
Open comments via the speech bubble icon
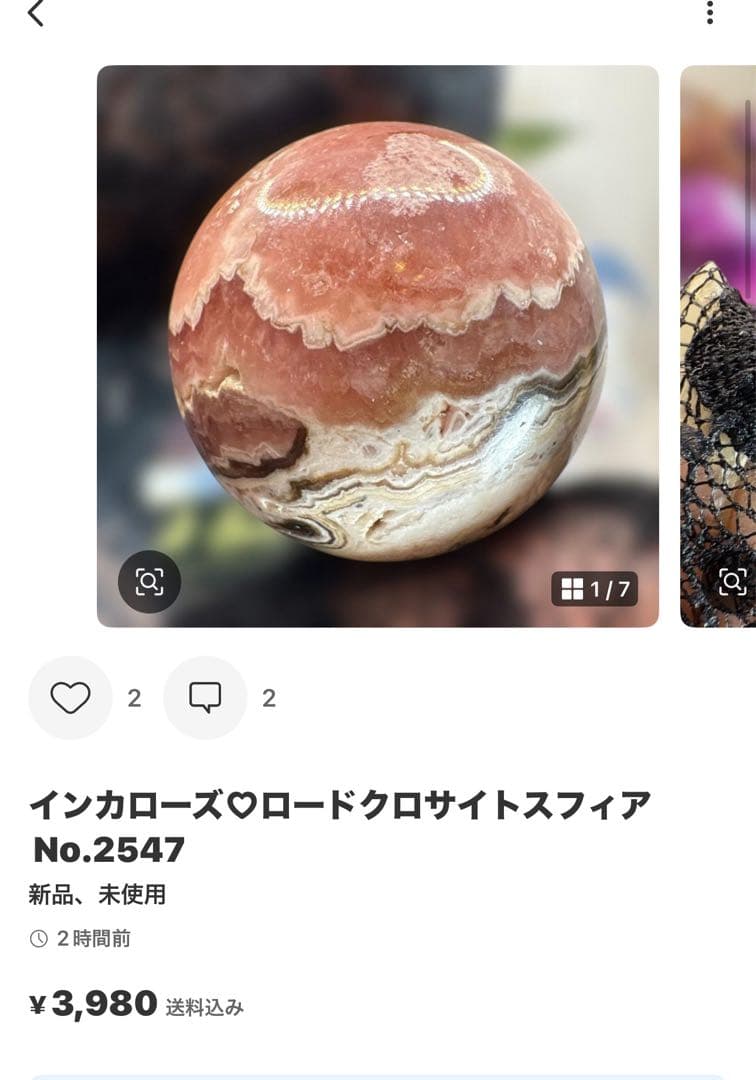[x=205, y=697]
